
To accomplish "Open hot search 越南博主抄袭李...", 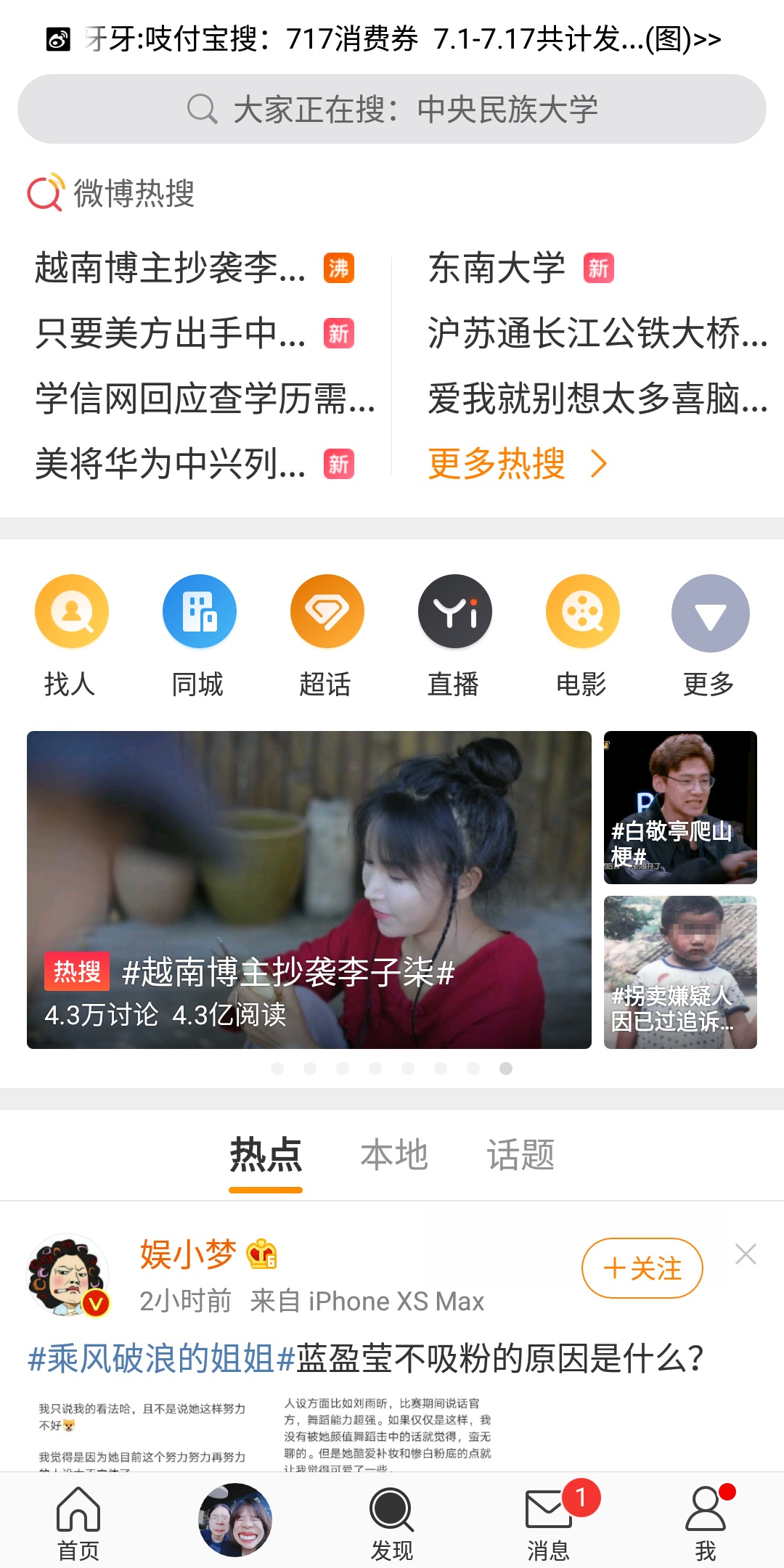I will [171, 268].
